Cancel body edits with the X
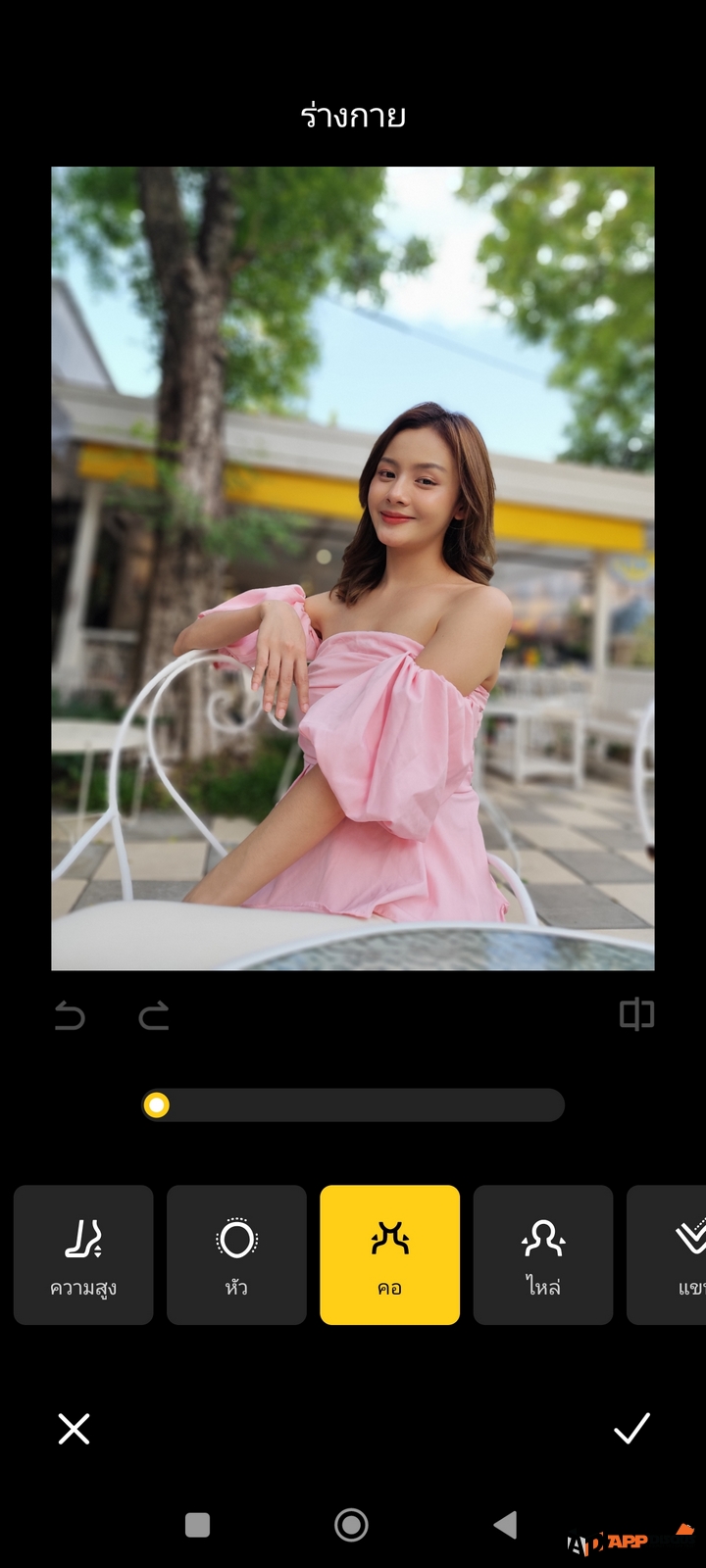 pyautogui.click(x=74, y=1429)
